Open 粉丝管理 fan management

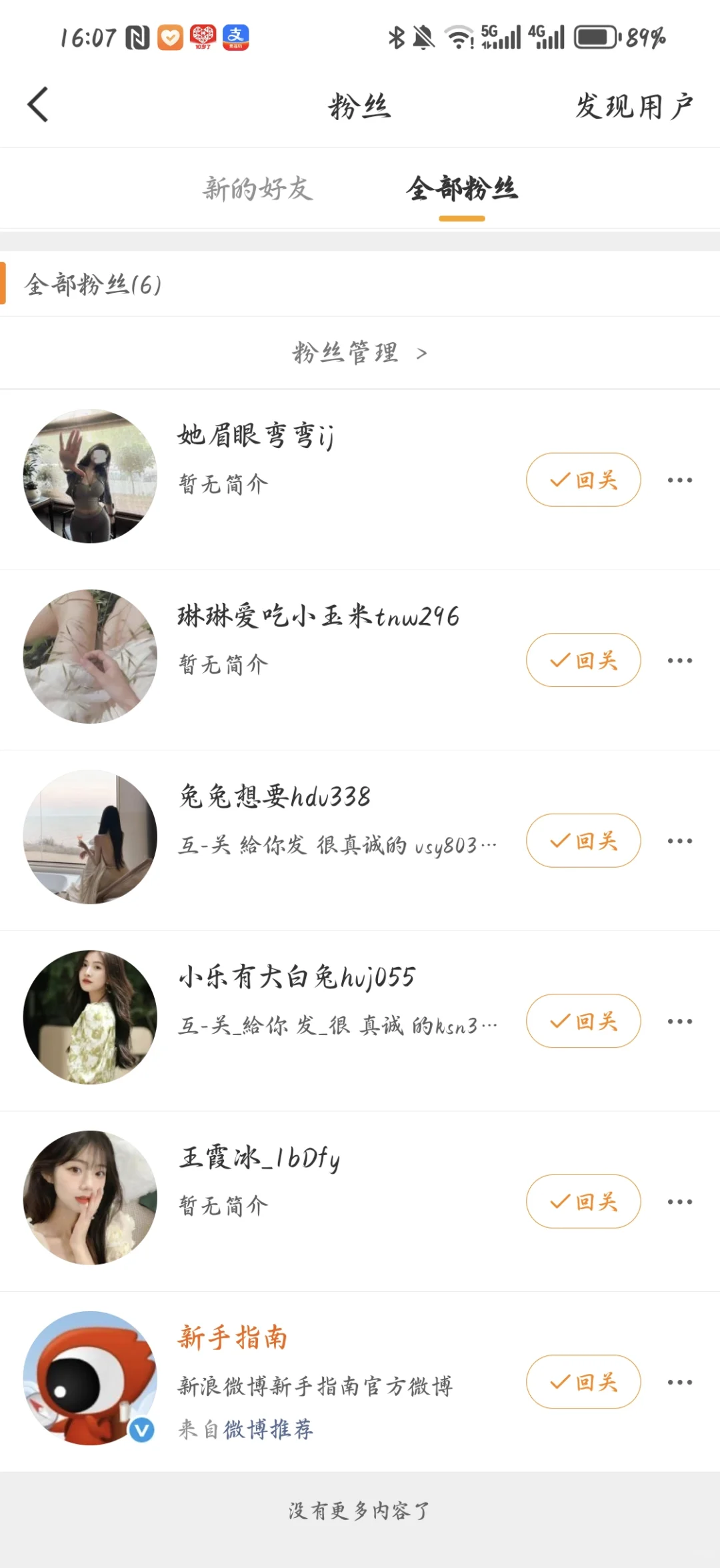pyautogui.click(x=359, y=352)
